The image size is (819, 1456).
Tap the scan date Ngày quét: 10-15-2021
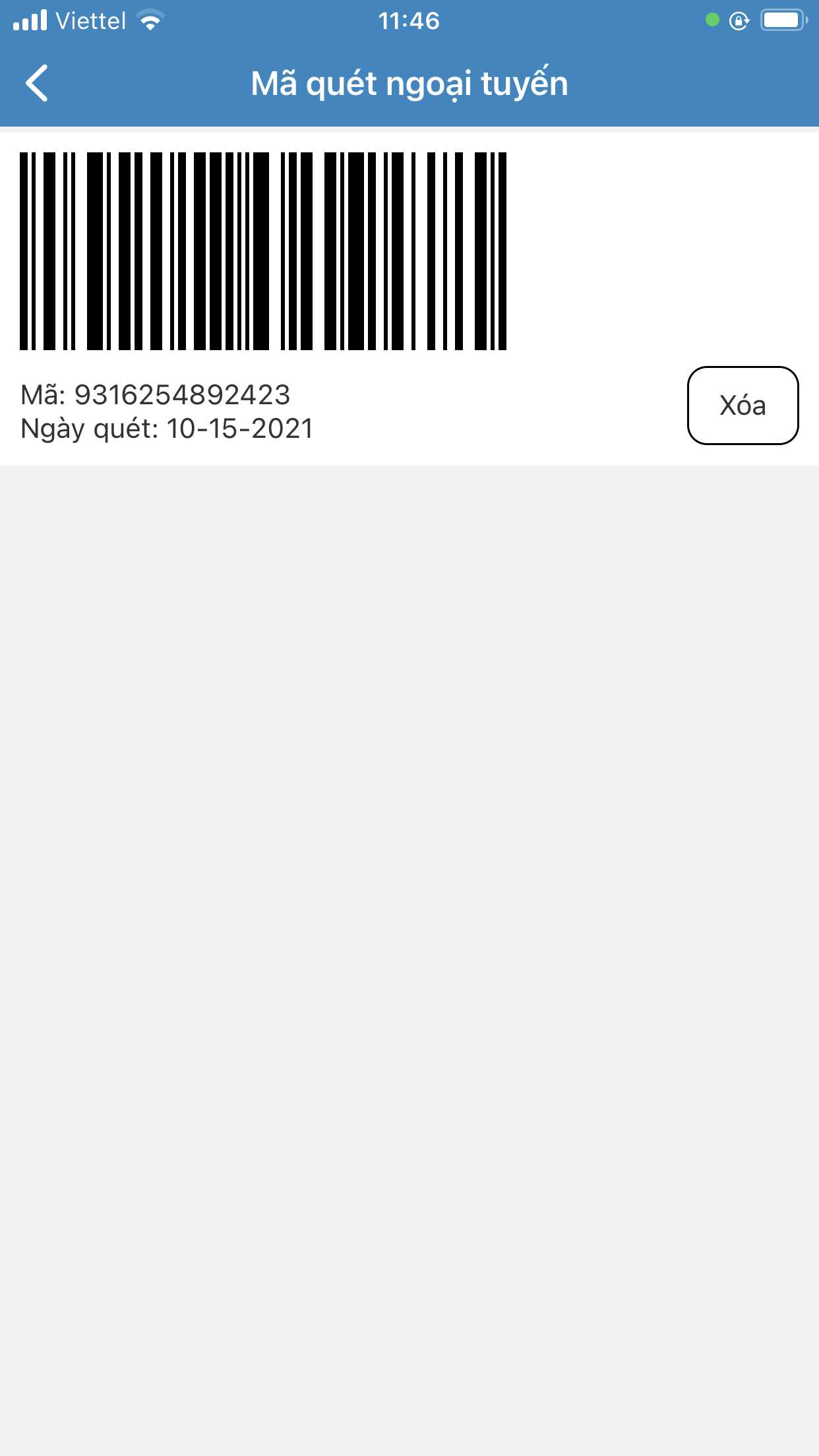click(167, 429)
